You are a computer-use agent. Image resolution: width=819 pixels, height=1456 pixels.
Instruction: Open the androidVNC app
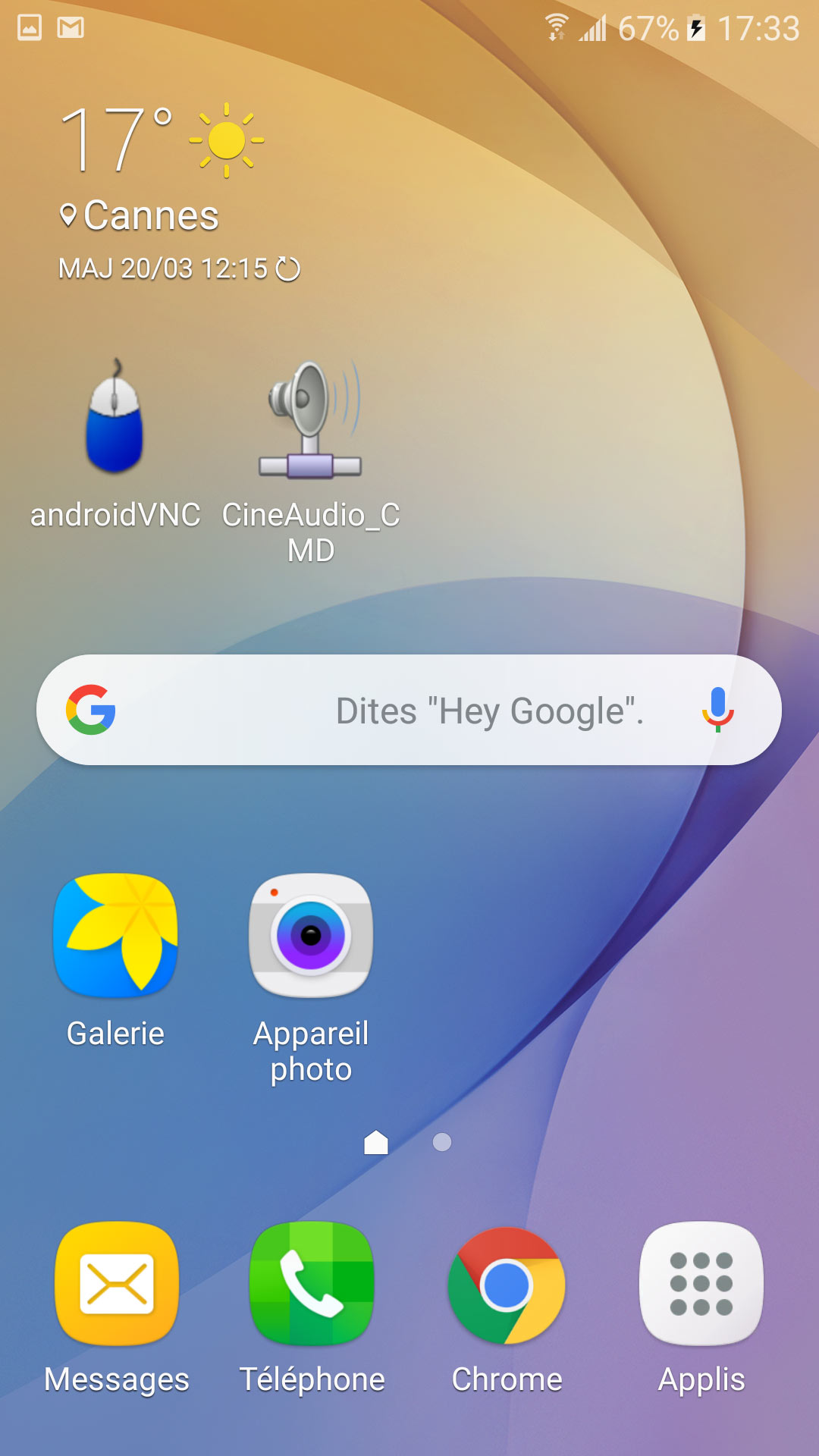(115, 417)
